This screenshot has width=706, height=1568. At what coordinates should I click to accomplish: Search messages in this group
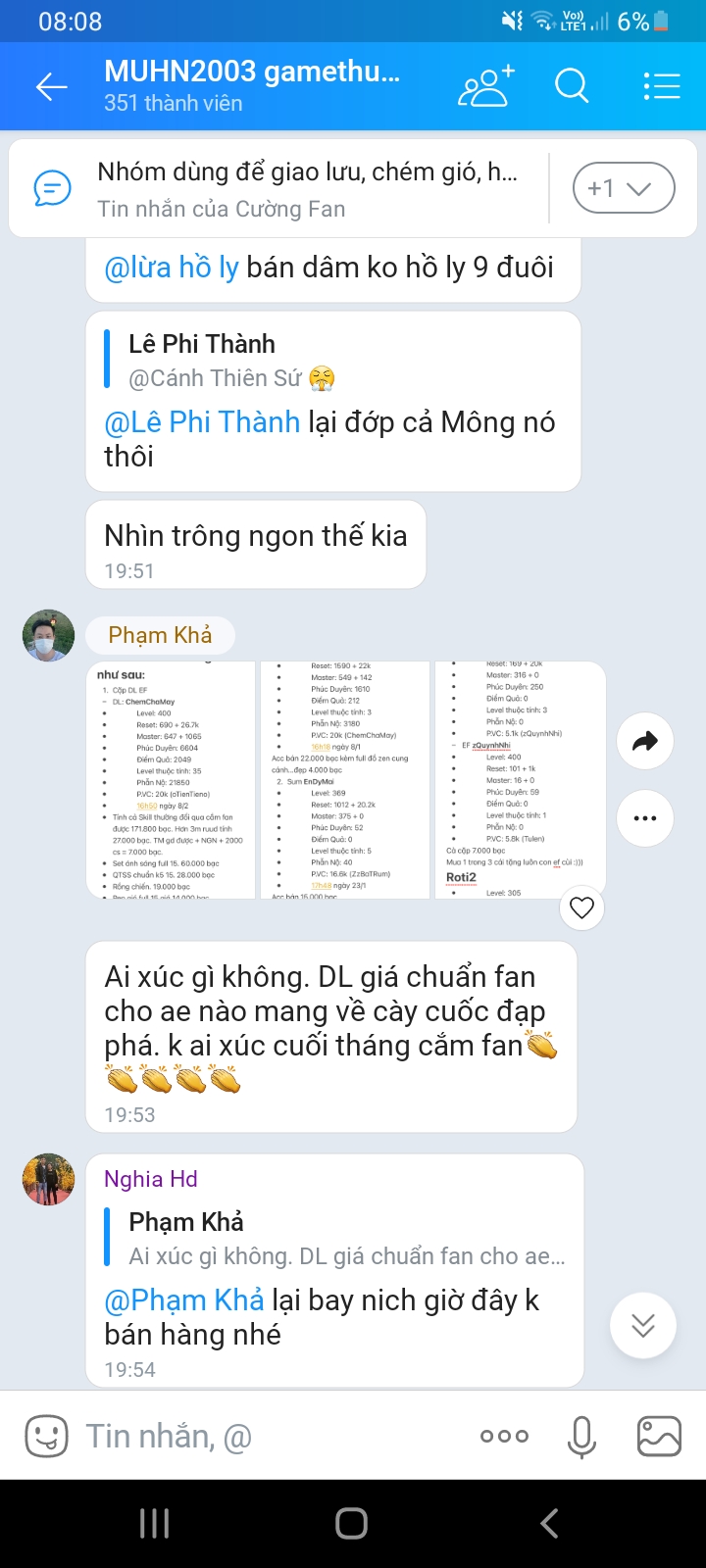pyautogui.click(x=572, y=86)
